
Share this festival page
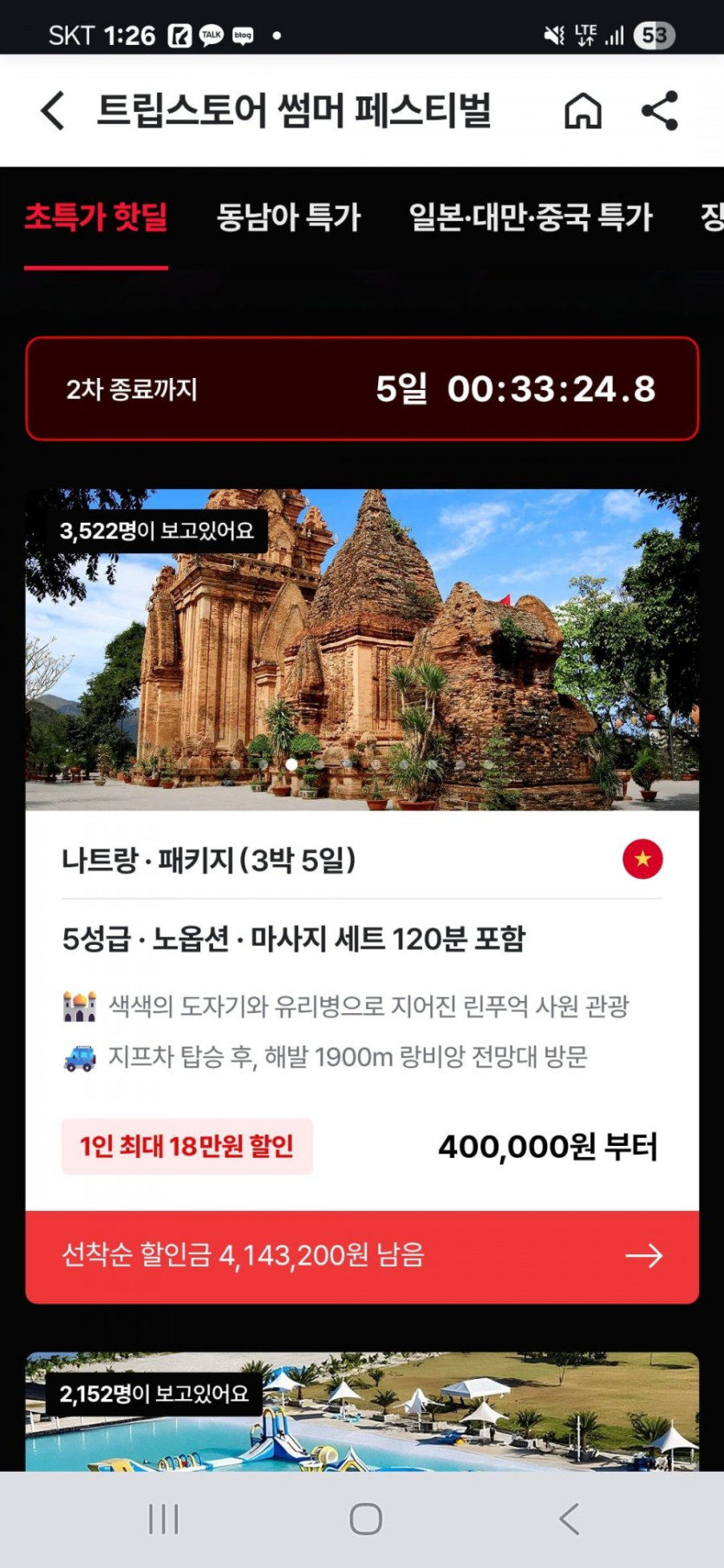point(660,111)
